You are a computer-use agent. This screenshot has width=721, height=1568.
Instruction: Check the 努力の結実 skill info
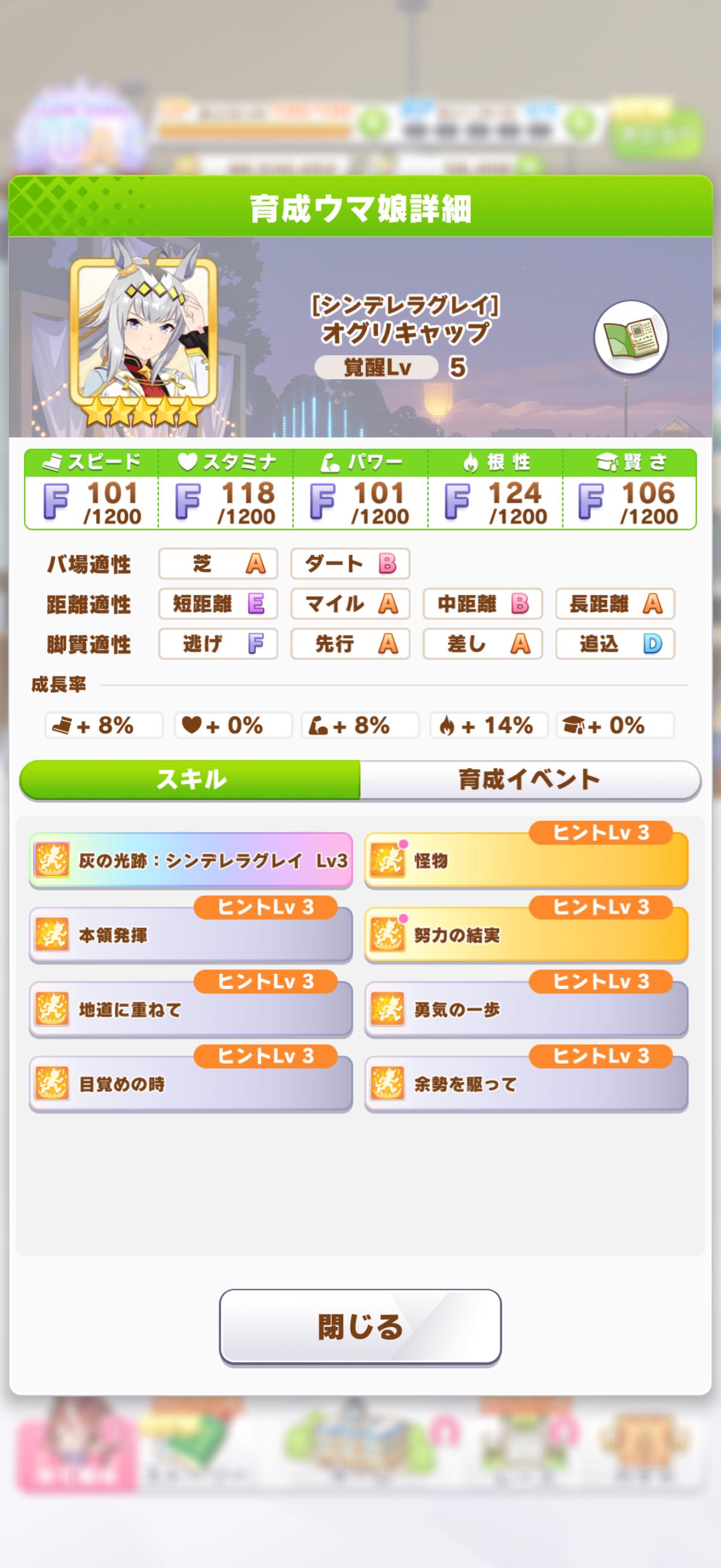pyautogui.click(x=526, y=935)
